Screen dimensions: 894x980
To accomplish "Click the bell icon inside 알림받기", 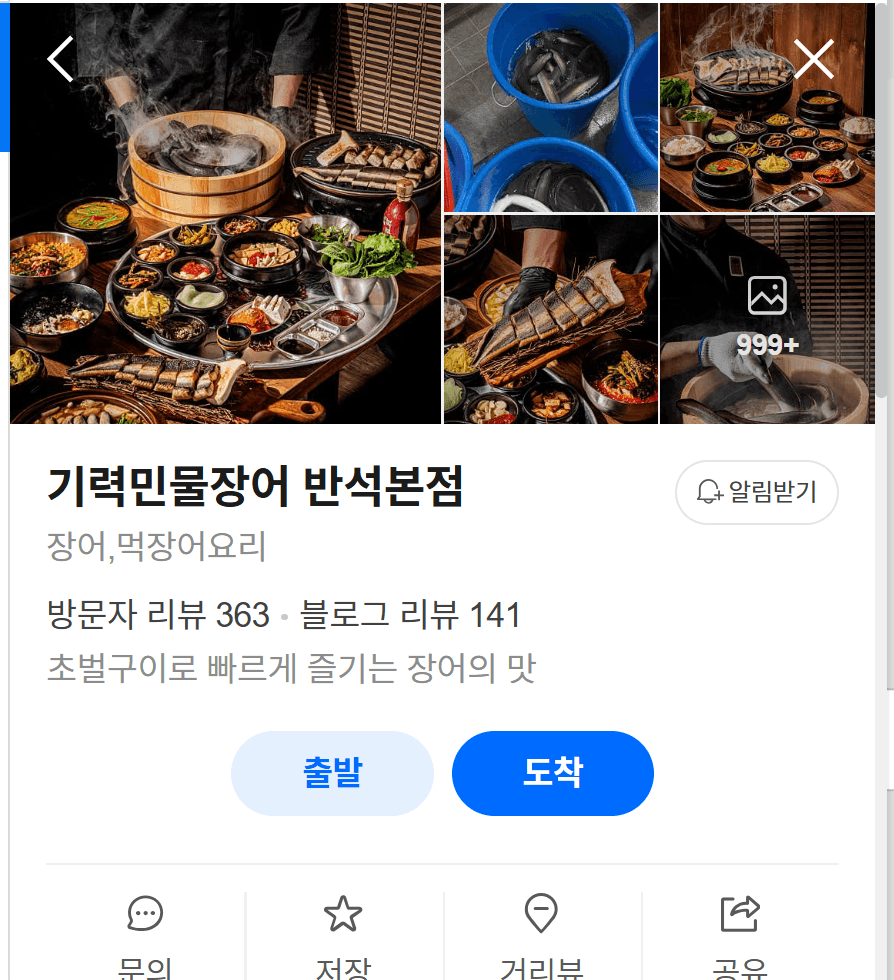I will tap(708, 492).
